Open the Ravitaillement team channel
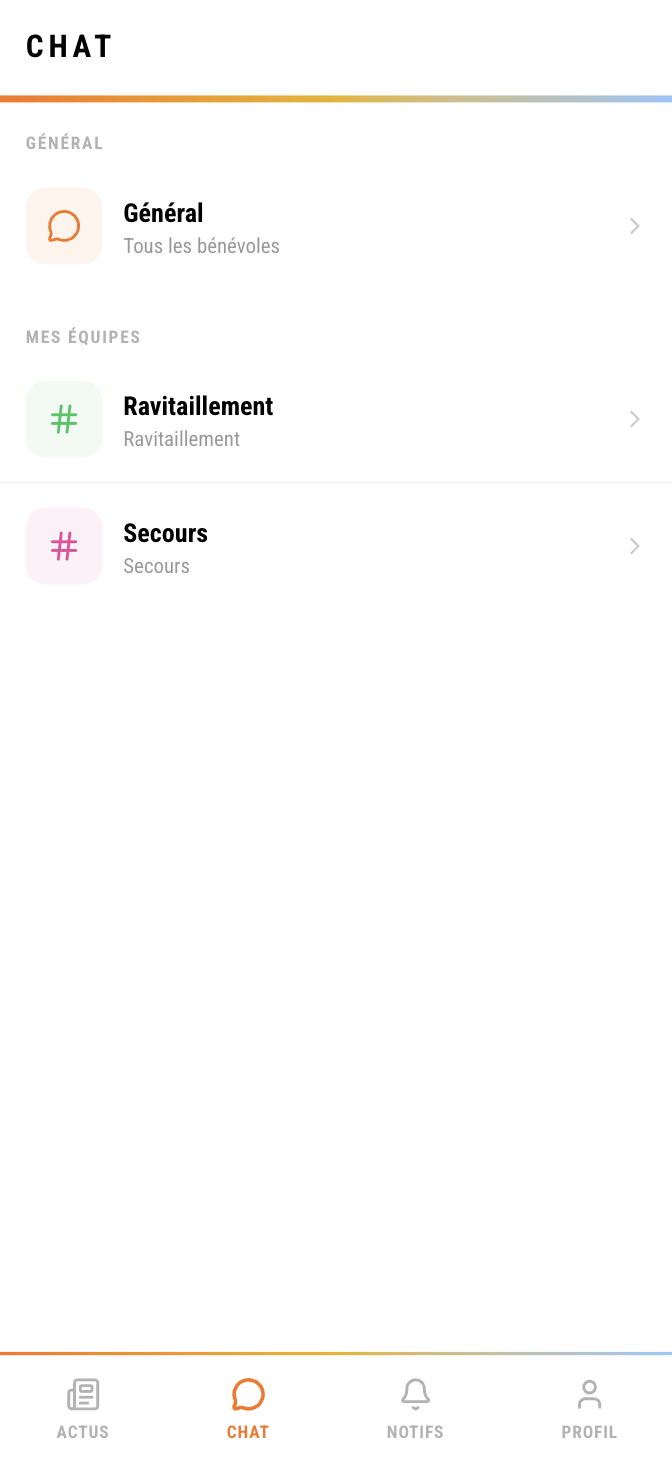This screenshot has height=1462, width=672. (336, 419)
